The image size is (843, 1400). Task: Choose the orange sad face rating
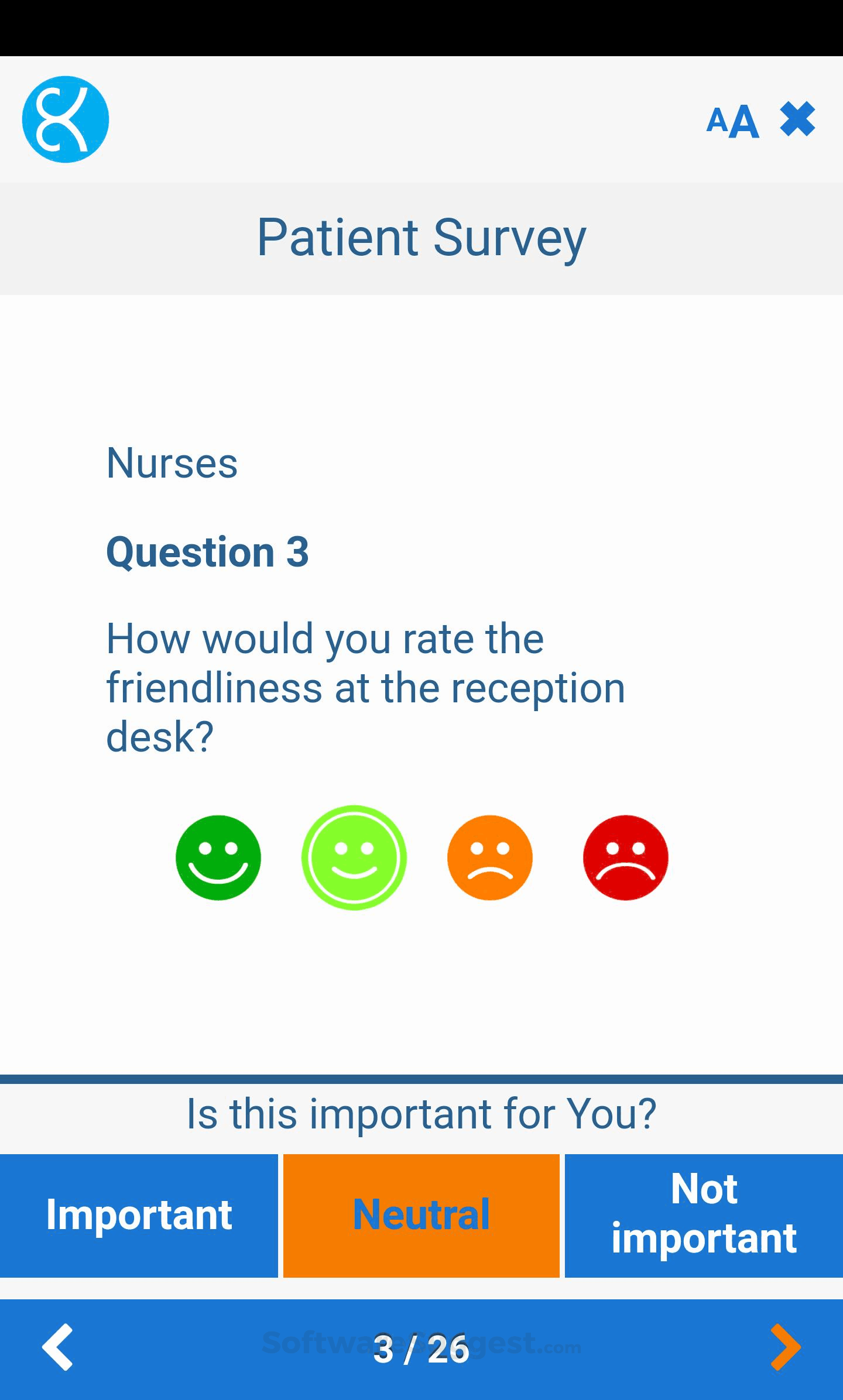(x=490, y=857)
